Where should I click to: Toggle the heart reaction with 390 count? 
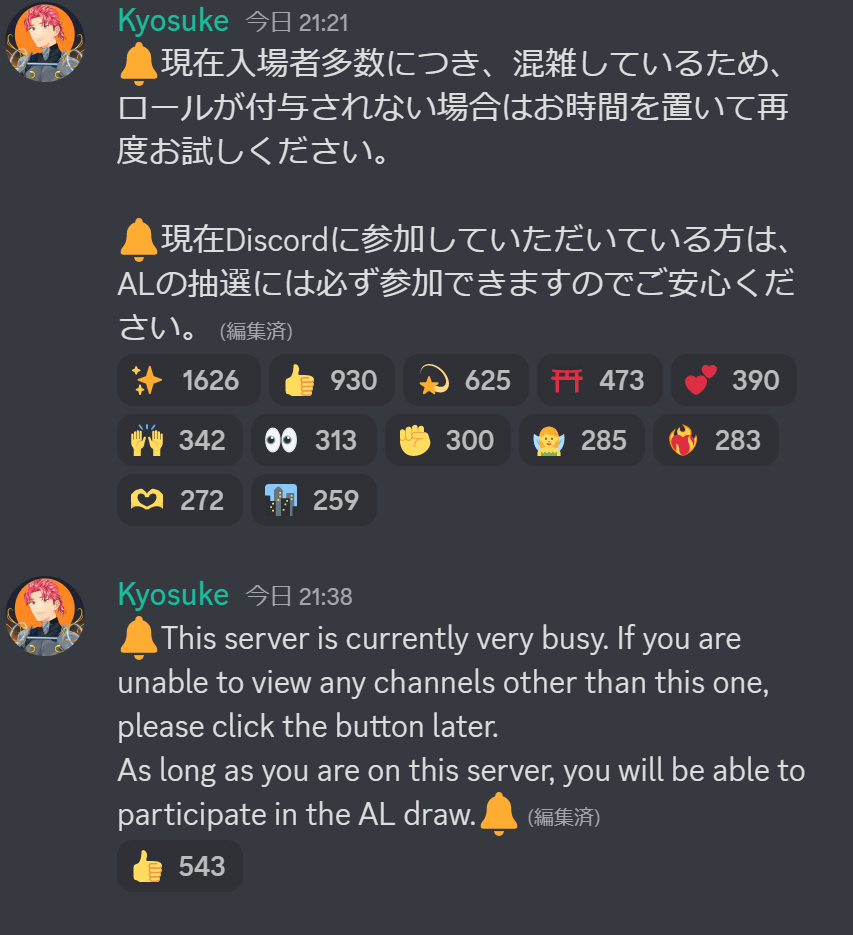point(733,380)
